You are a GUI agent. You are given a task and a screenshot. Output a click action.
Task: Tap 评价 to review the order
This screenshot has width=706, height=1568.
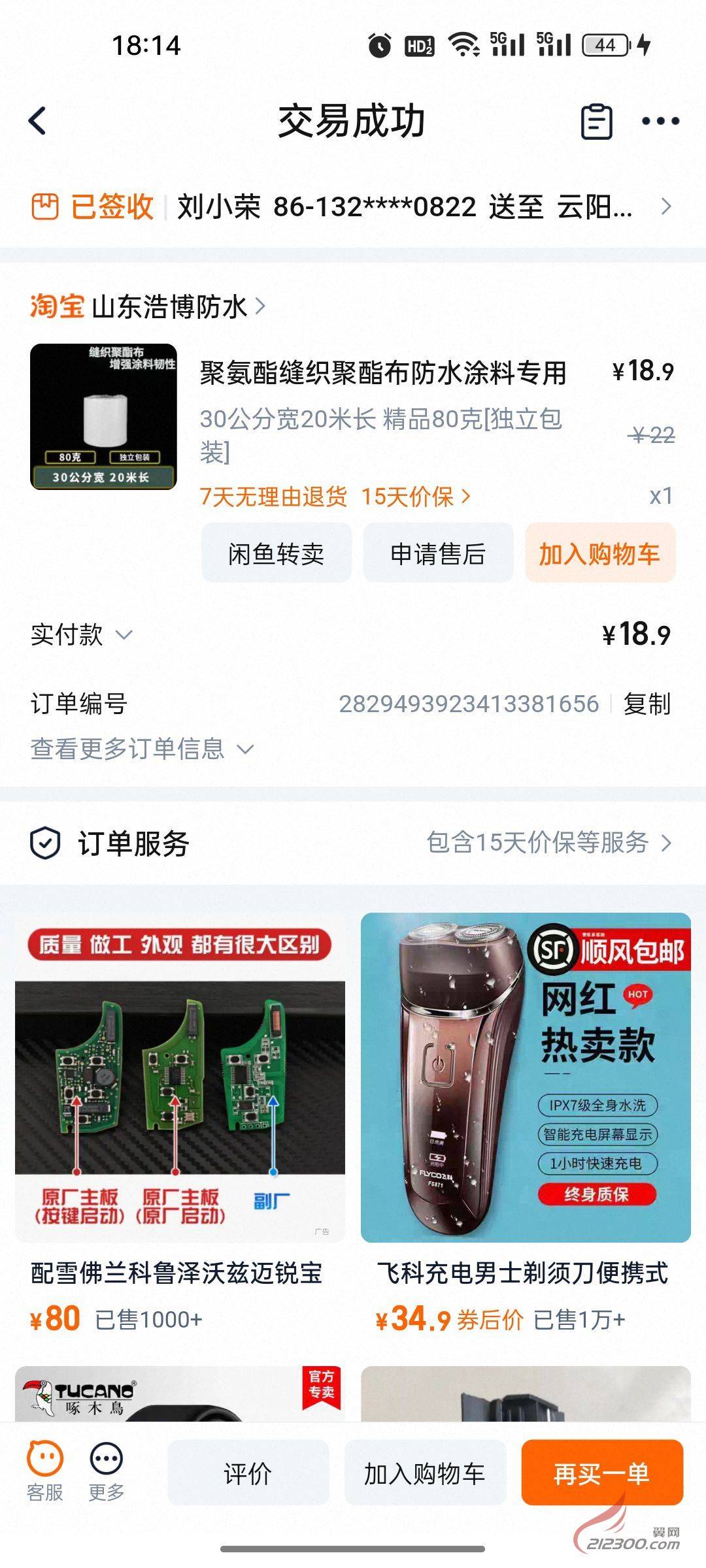coord(248,1474)
